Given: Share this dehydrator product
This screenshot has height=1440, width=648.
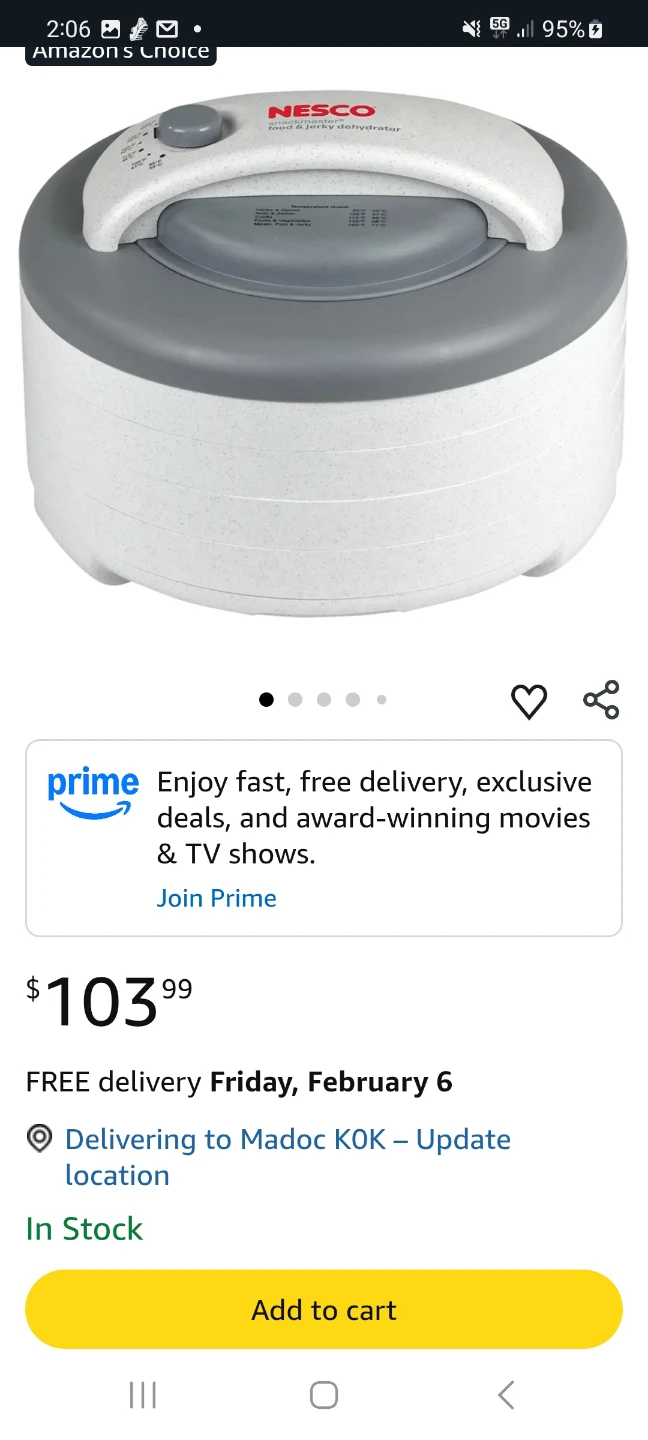Looking at the screenshot, I should (x=601, y=700).
